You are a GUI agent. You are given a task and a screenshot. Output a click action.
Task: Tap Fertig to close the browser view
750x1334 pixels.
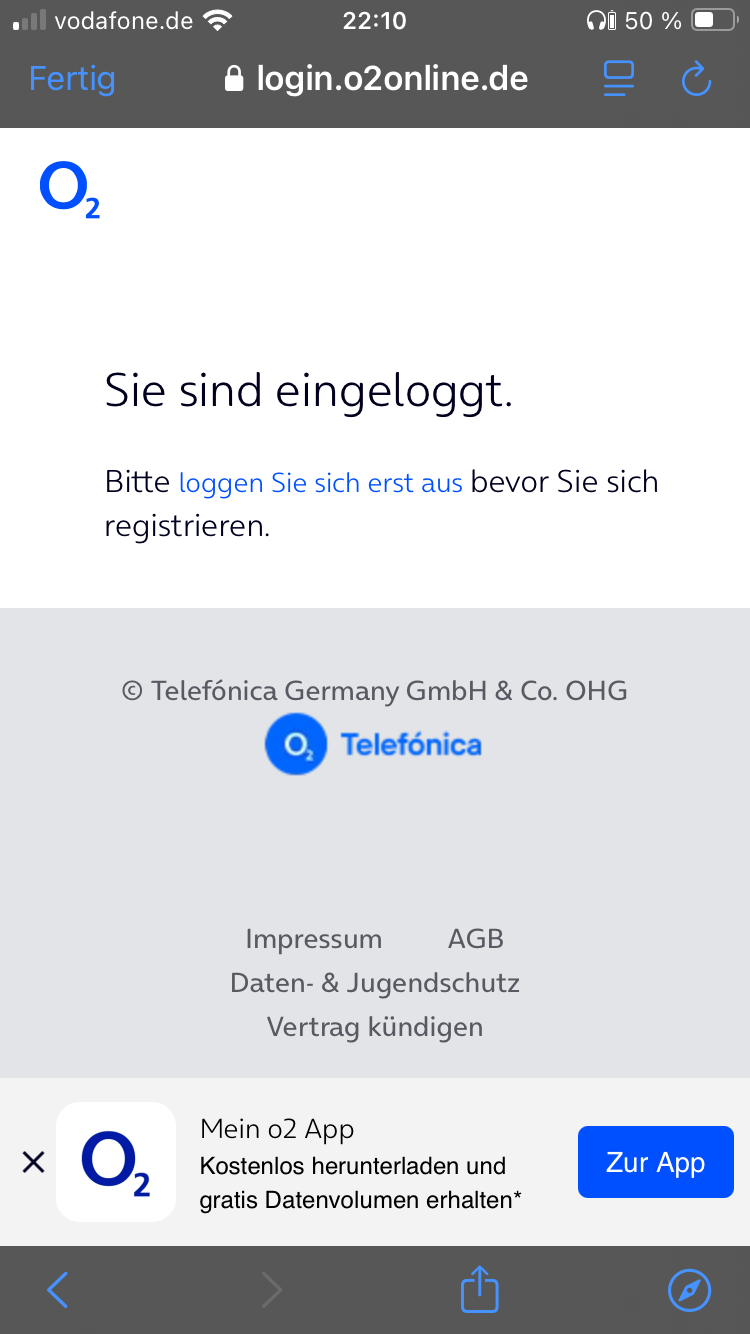pos(72,78)
